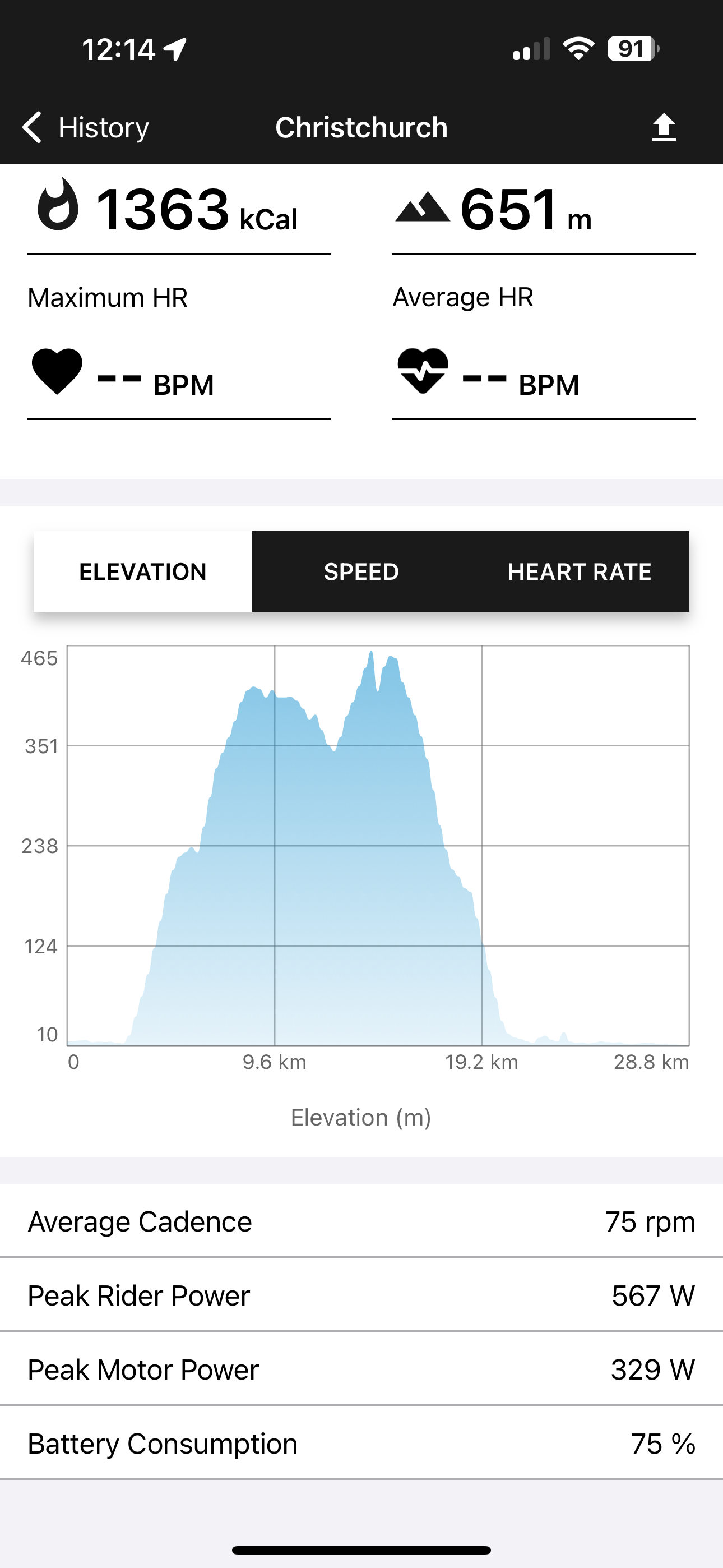Switch to the Heart Rate chart tab
This screenshot has width=723, height=1568.
[x=580, y=571]
